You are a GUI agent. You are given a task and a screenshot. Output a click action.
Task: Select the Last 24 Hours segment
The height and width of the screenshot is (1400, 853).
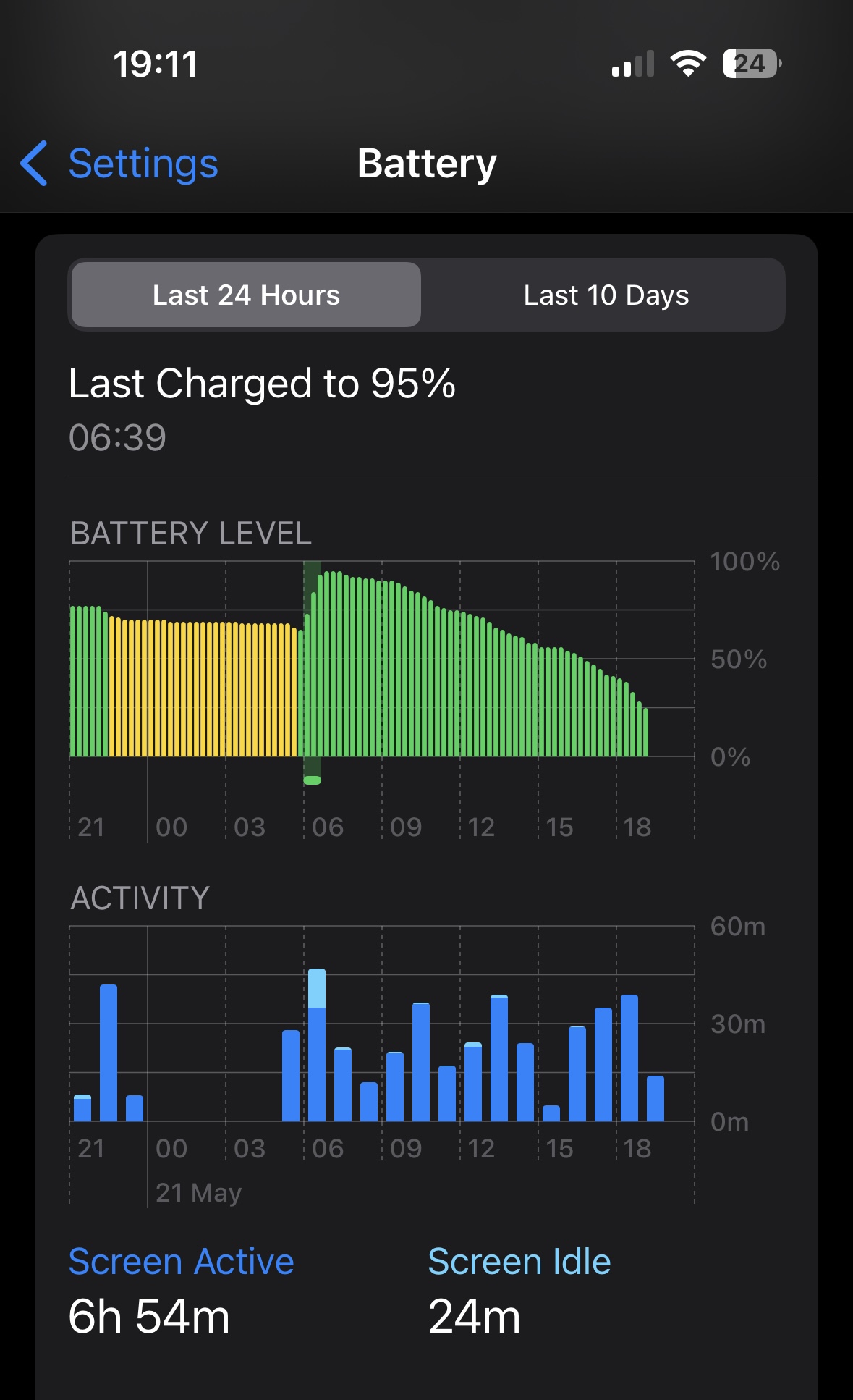(246, 295)
